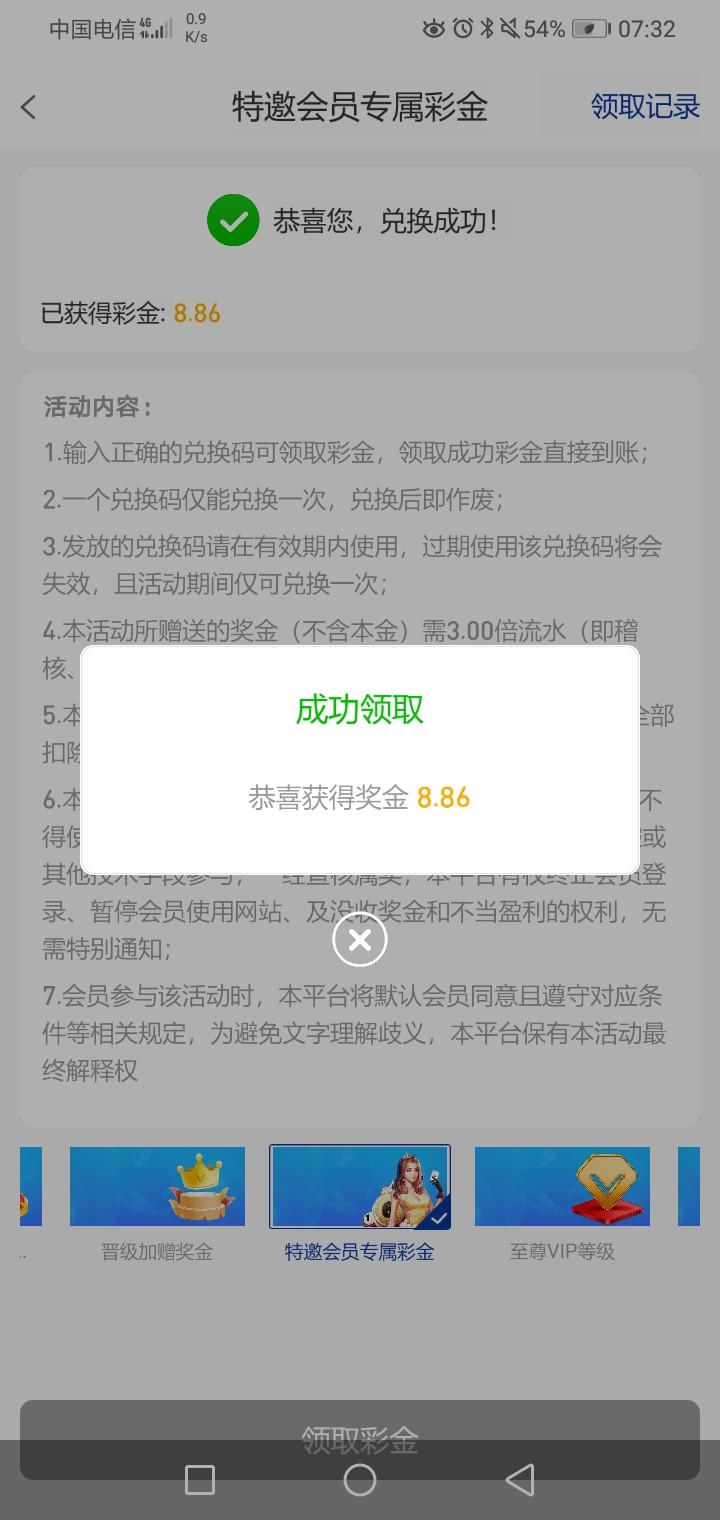Viewport: 720px width, 1520px height.
Task: Open 领取记录 claim history
Action: coord(645,106)
